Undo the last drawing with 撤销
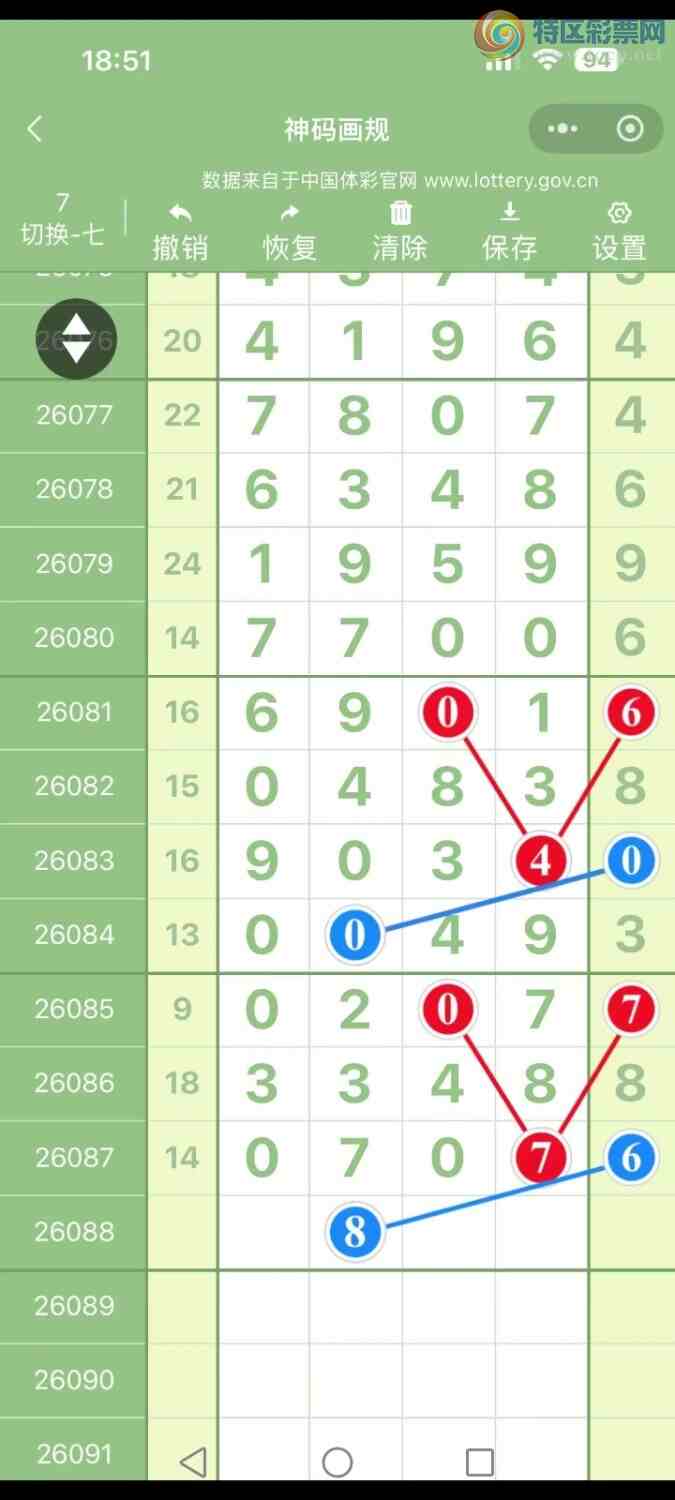The height and width of the screenshot is (1500, 675). pyautogui.click(x=180, y=231)
